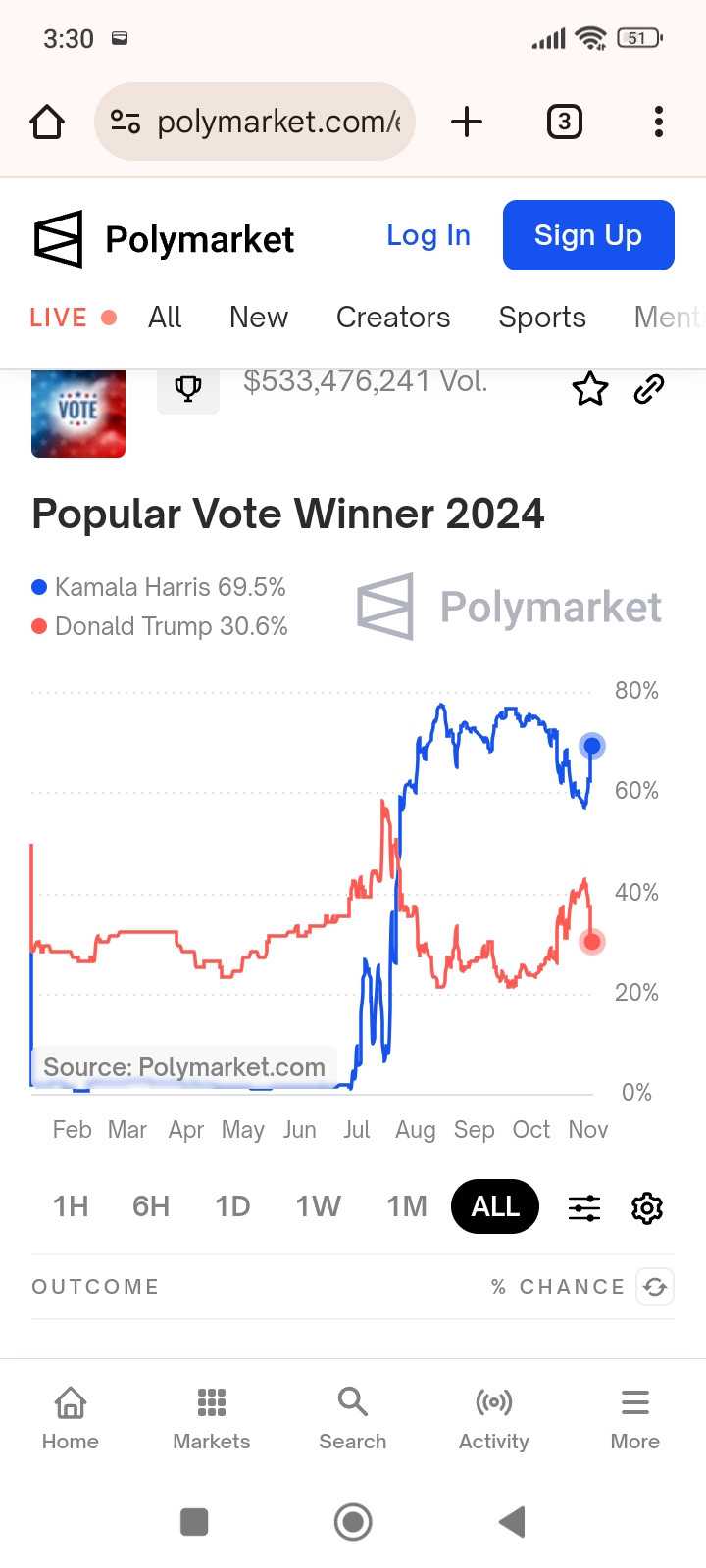Open the Creators category tab
Screen dimensions: 706x1568
(x=393, y=318)
